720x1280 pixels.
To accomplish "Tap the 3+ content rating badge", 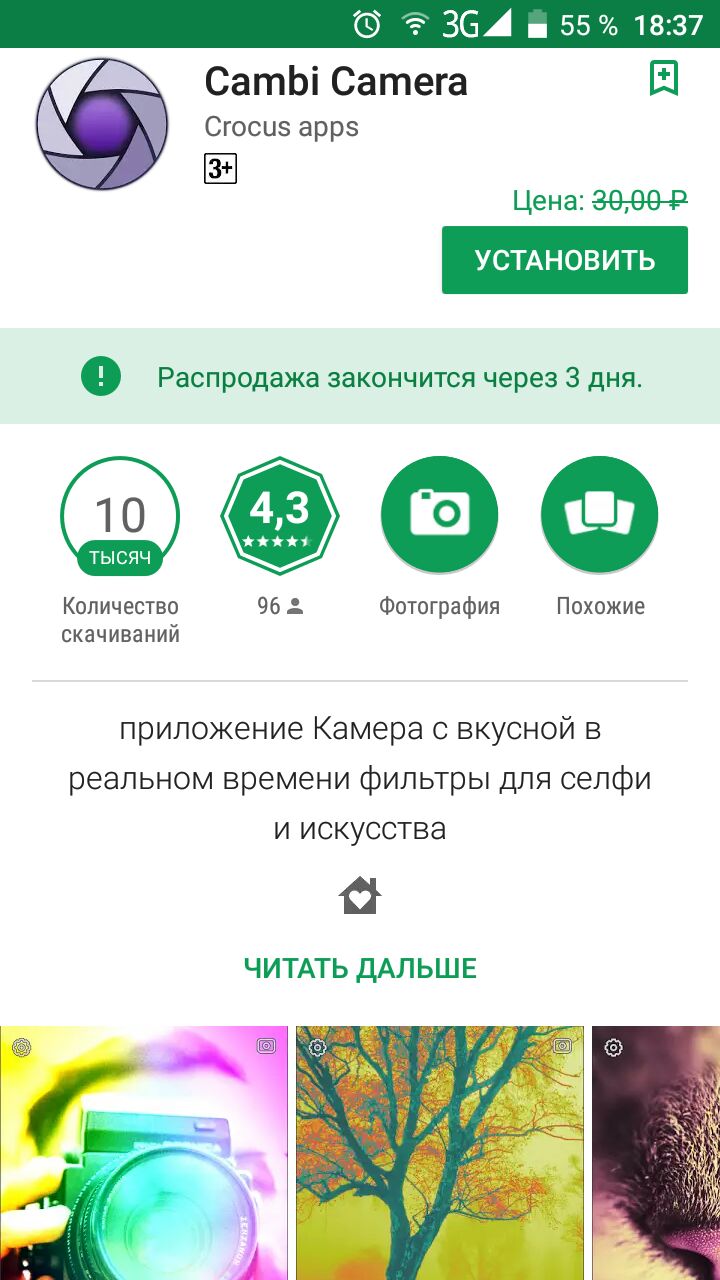I will pyautogui.click(x=220, y=169).
